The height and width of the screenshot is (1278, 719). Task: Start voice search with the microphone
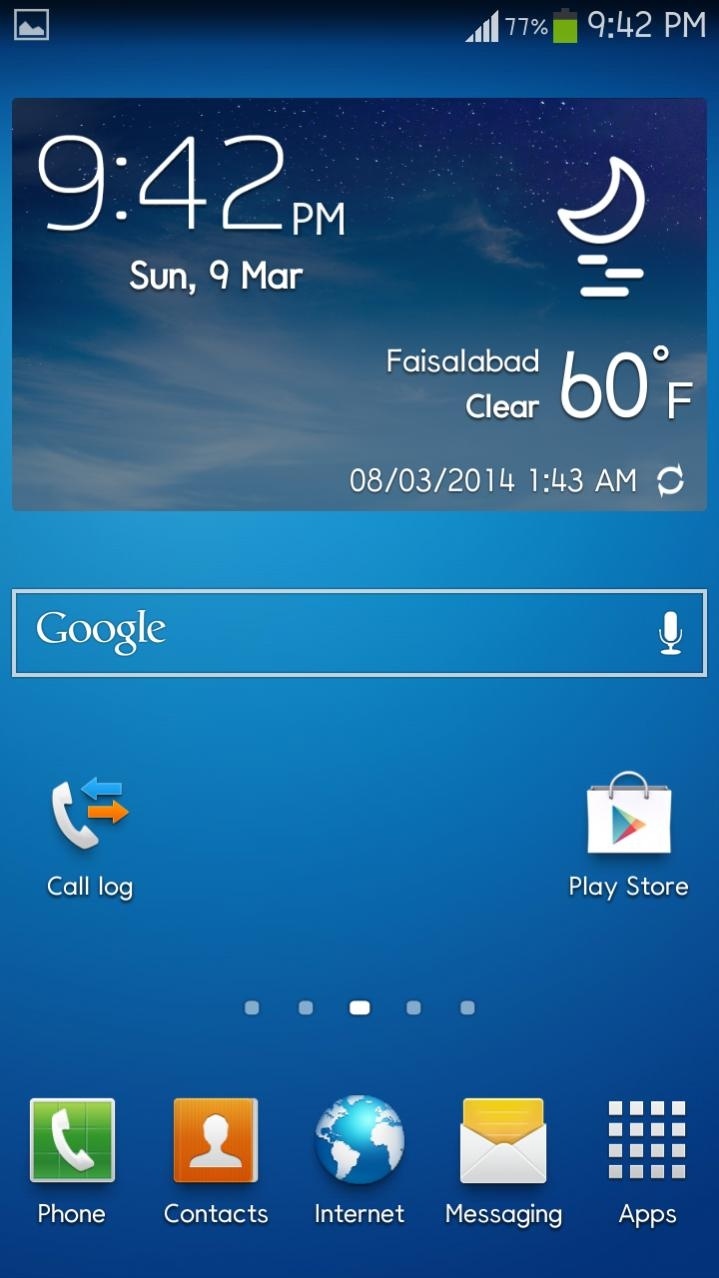(x=670, y=633)
